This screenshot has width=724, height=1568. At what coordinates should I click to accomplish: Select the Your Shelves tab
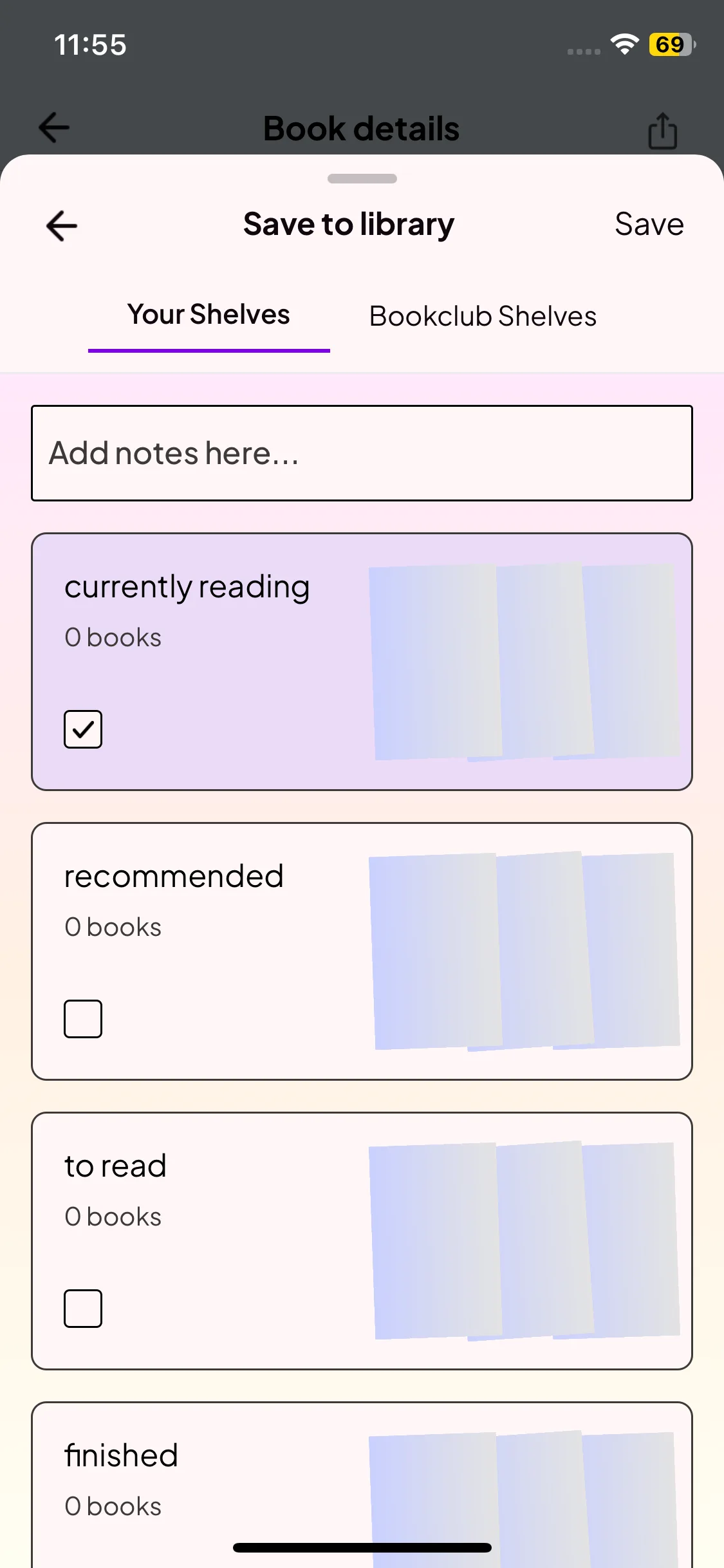tap(209, 315)
